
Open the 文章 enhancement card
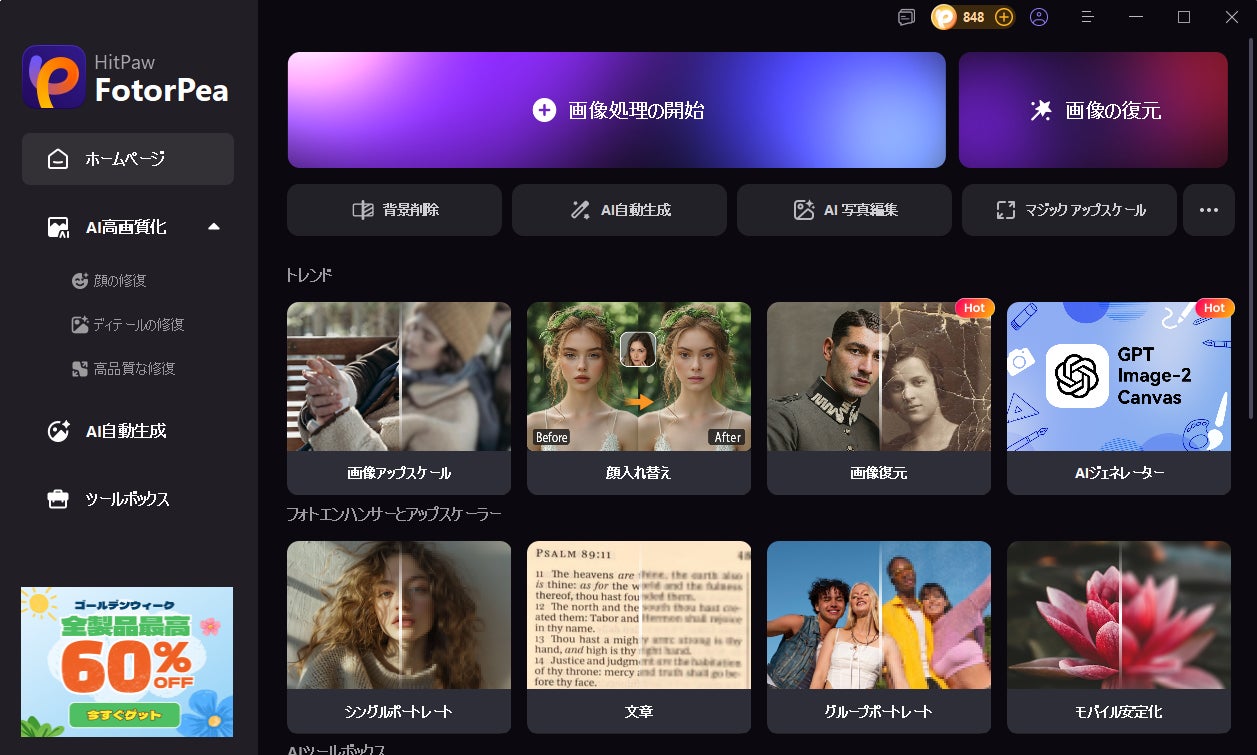click(x=639, y=636)
